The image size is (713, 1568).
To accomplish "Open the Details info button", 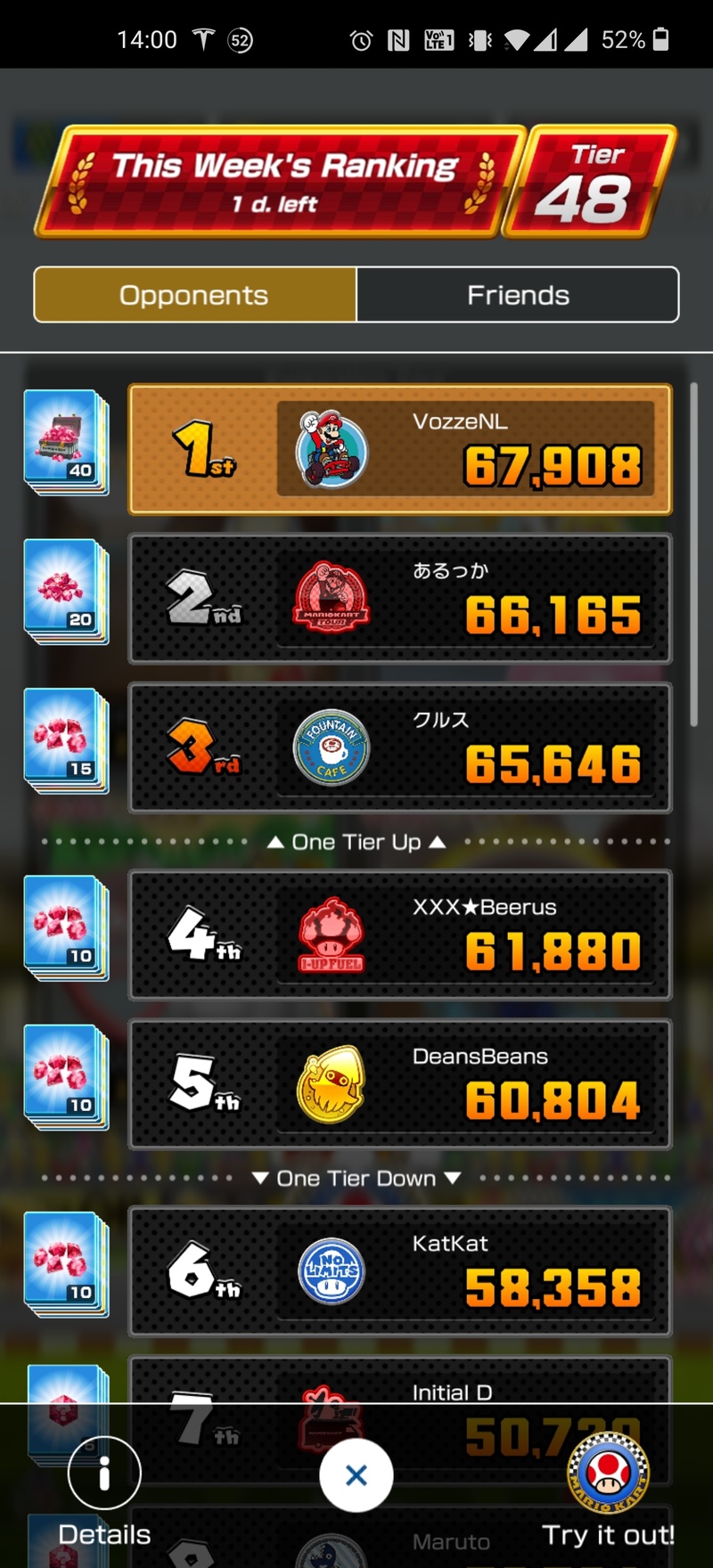I will [104, 1474].
